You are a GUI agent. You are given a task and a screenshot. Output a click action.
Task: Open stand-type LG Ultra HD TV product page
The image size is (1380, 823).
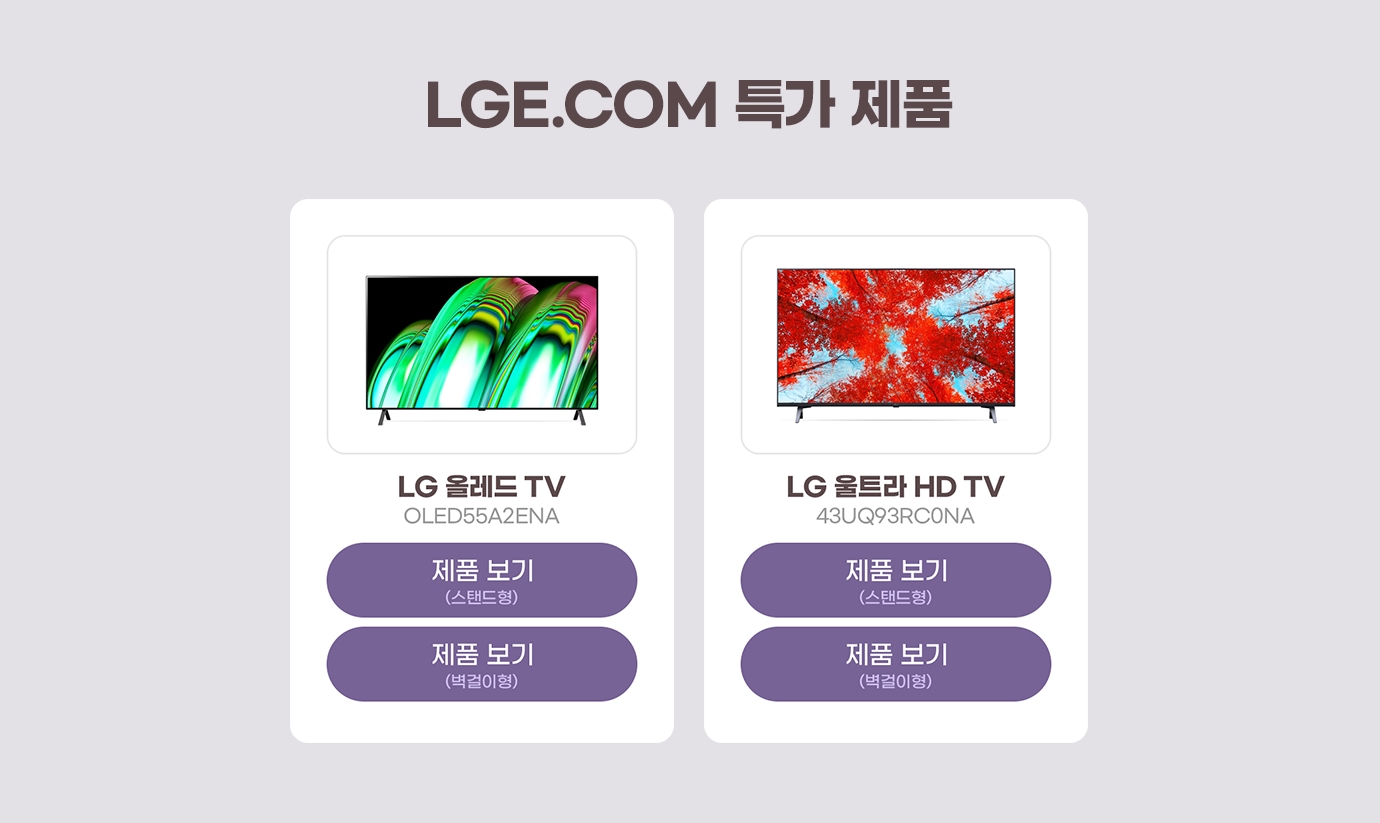tap(895, 580)
